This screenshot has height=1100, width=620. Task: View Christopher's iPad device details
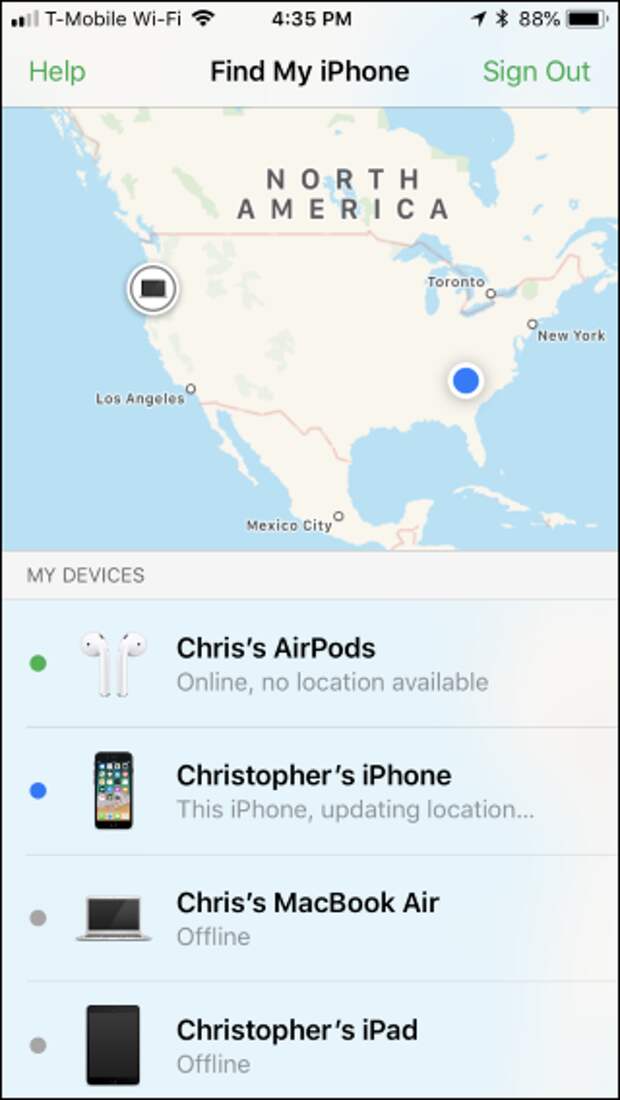click(310, 1045)
